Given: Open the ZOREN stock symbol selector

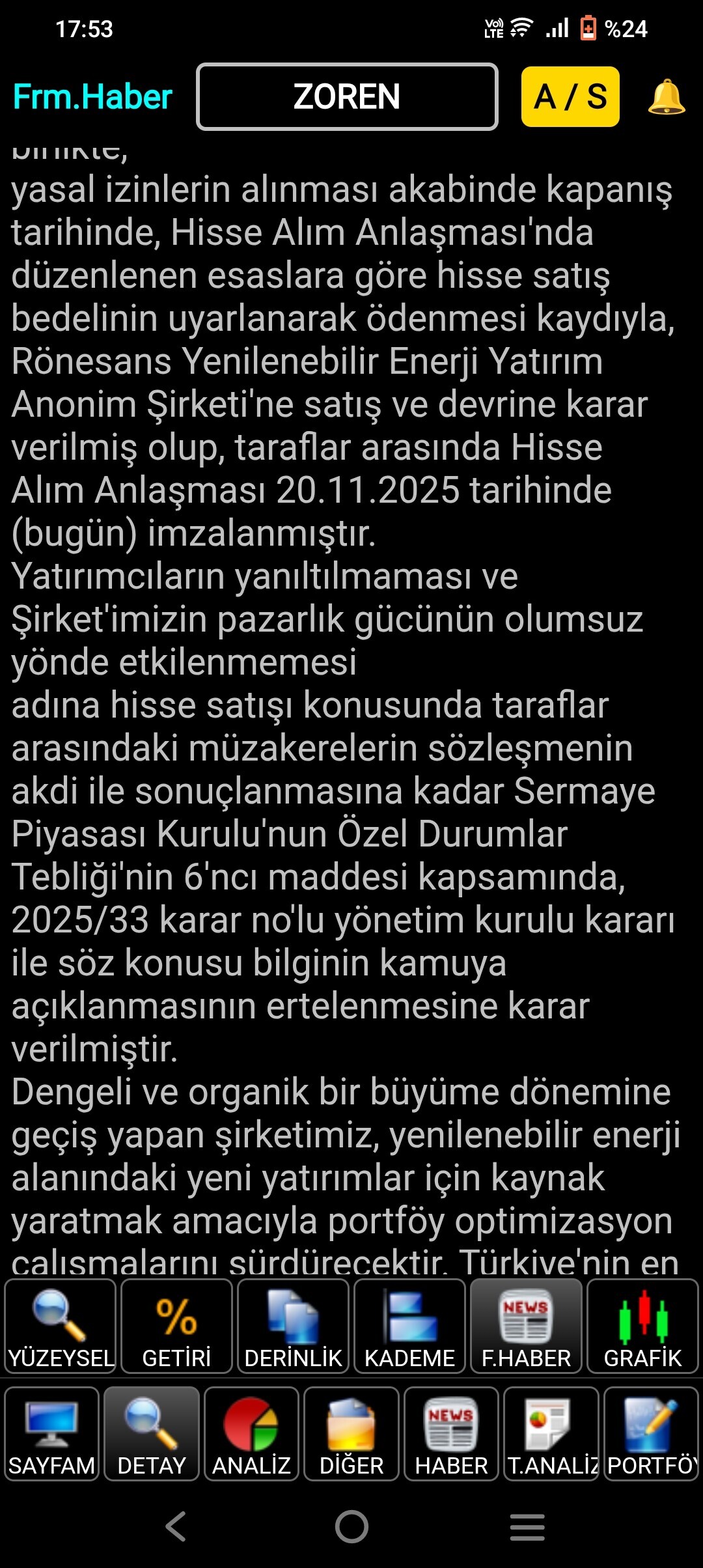Looking at the screenshot, I should [347, 96].
